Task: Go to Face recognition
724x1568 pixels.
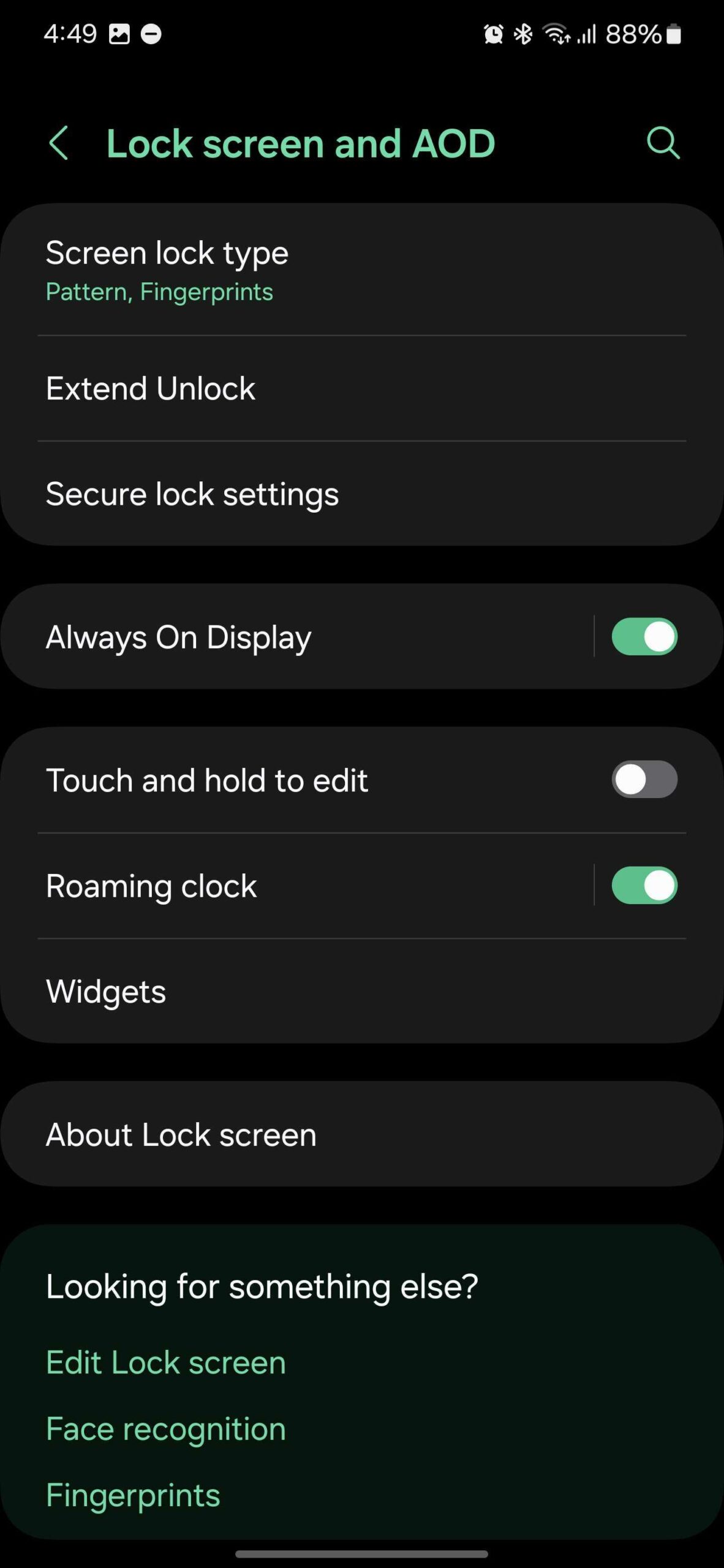Action: tap(166, 1429)
